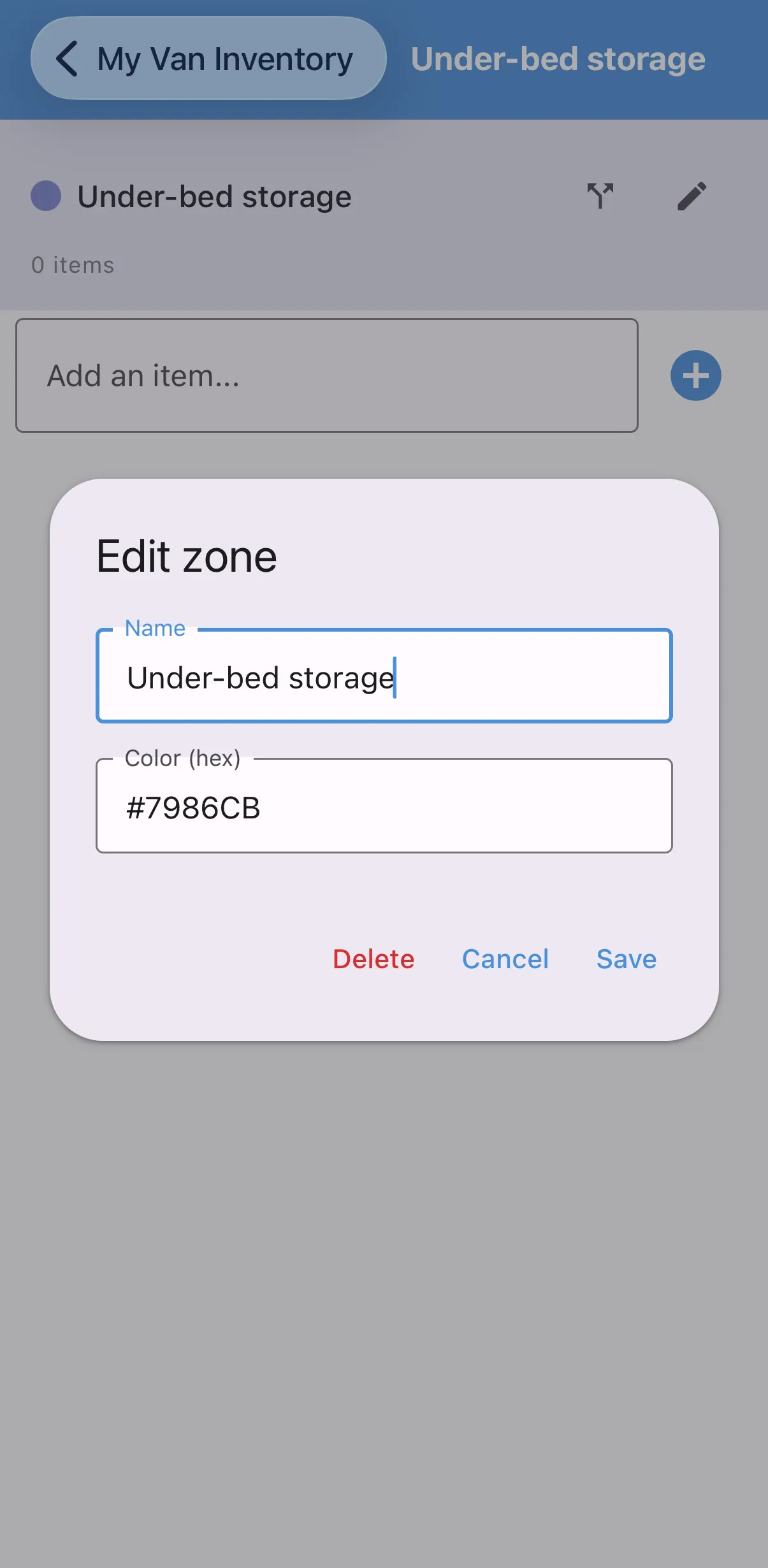Cancel the Edit zone dialog
Screen dimensions: 768x1568
505,959
